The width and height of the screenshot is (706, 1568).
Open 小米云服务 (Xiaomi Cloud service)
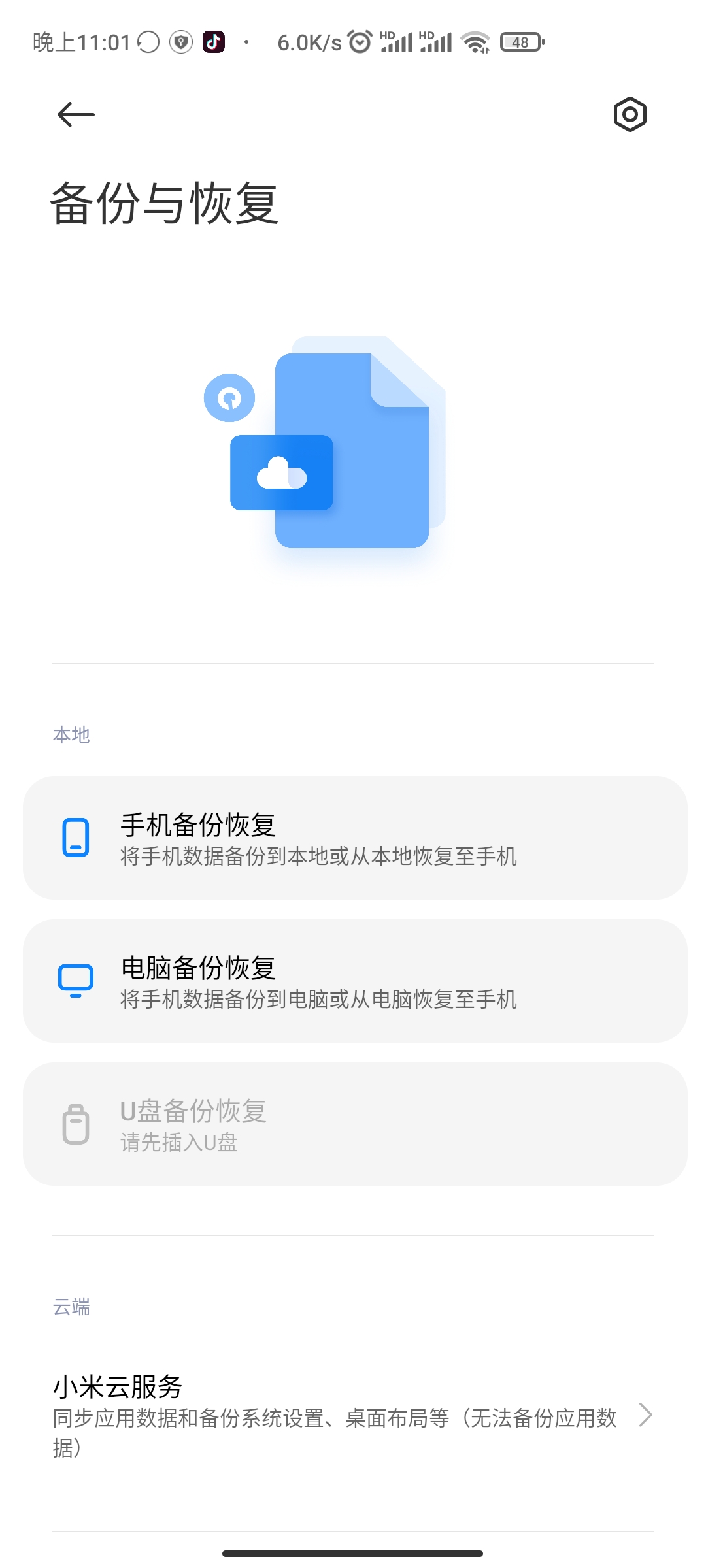353,1415
